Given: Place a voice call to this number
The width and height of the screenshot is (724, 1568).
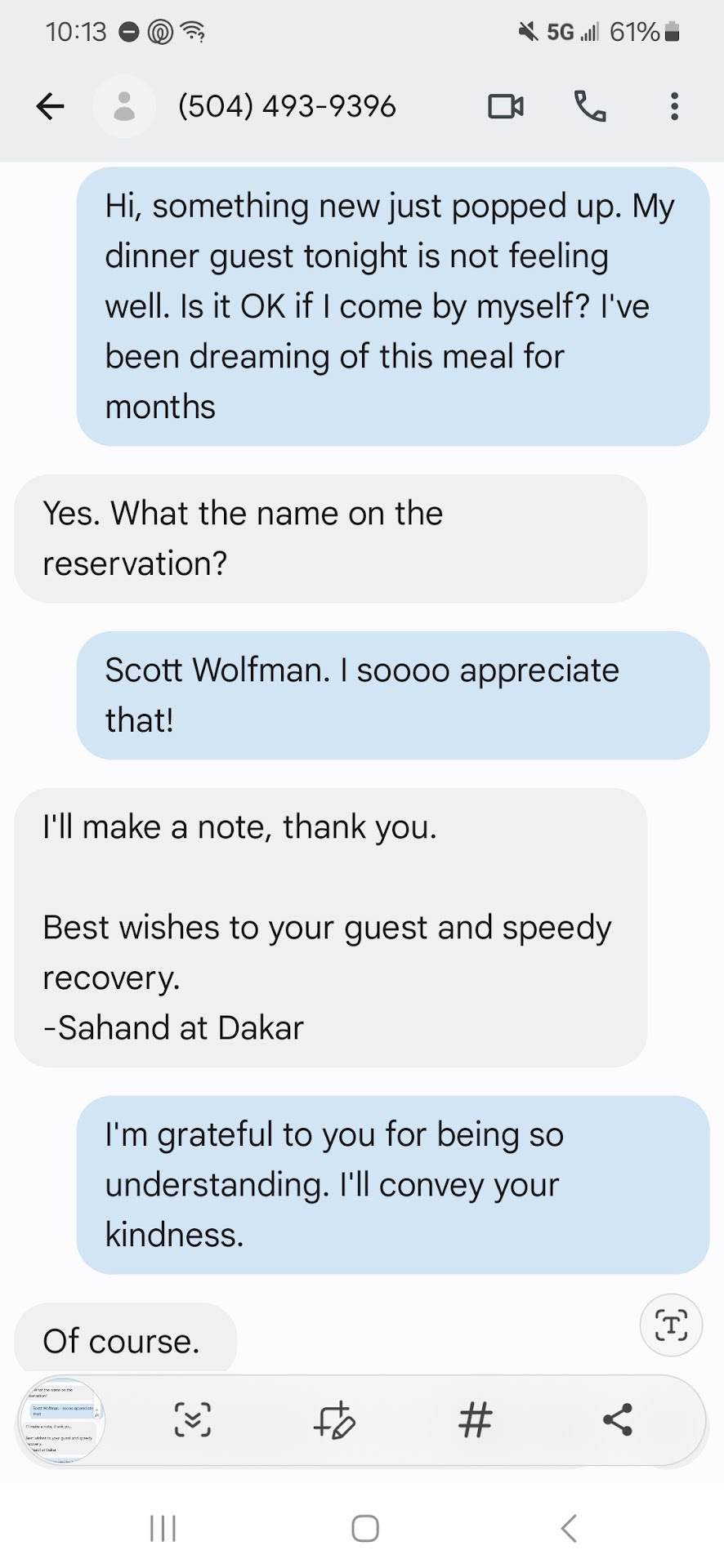Looking at the screenshot, I should (x=590, y=106).
